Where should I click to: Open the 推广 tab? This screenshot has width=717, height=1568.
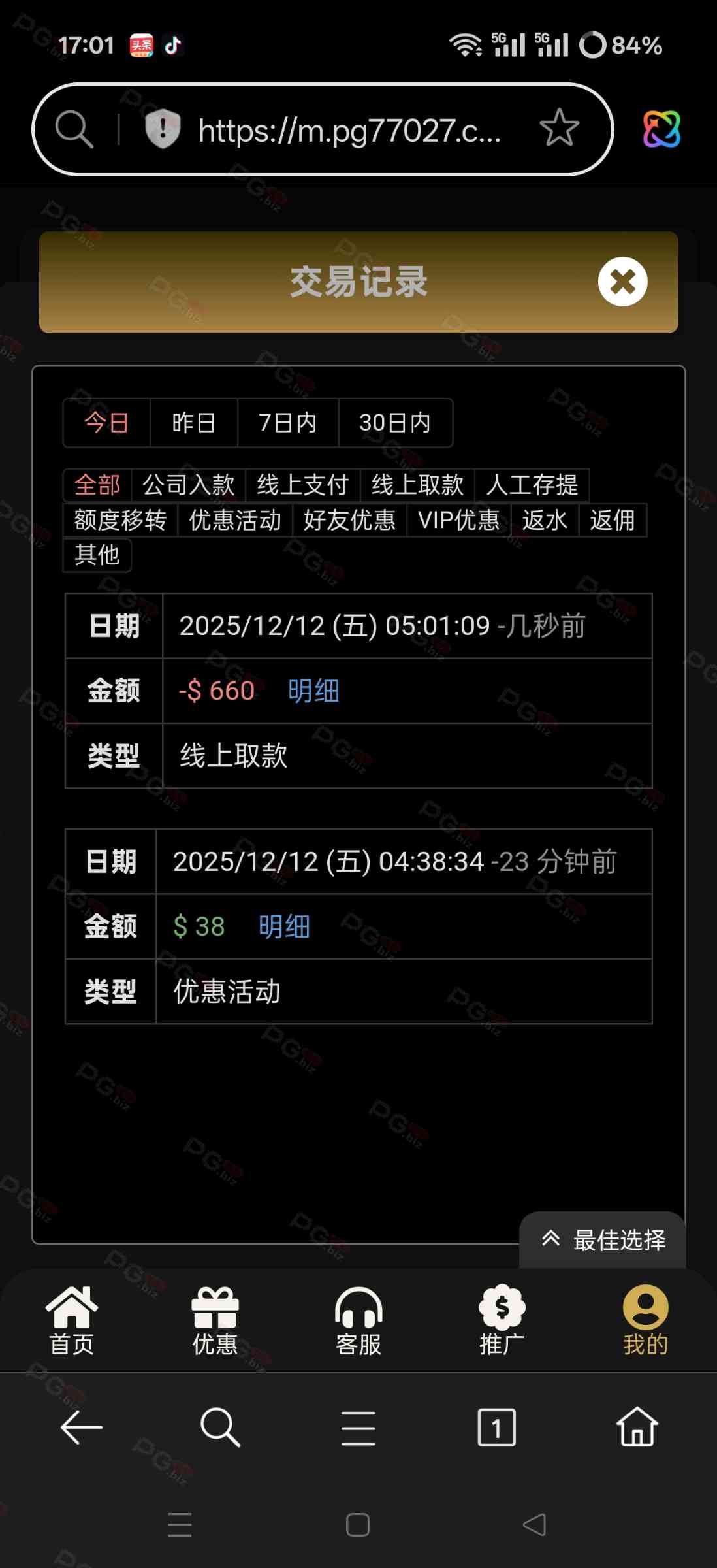[502, 1321]
